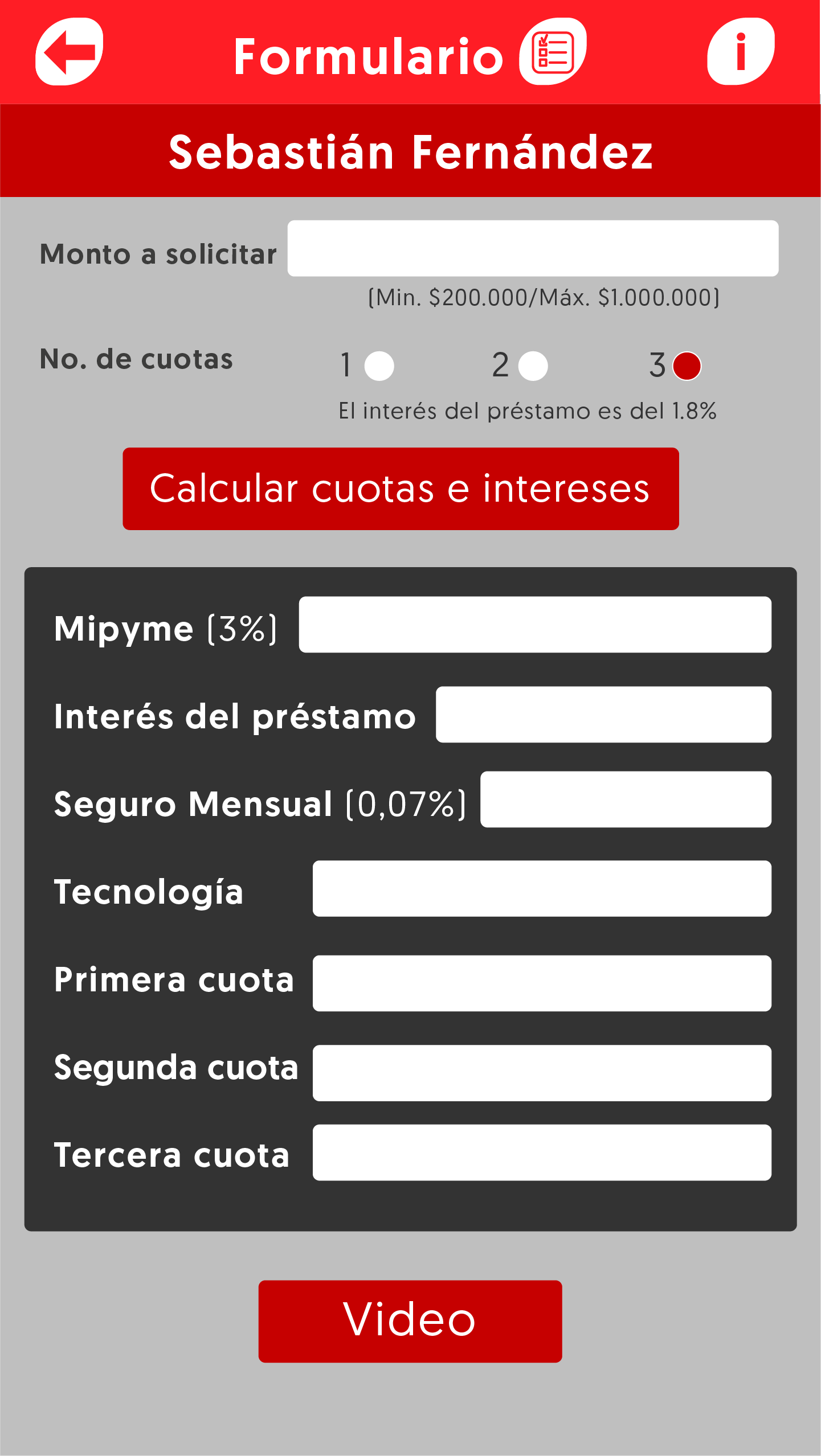The height and width of the screenshot is (1456, 821).
Task: Open the info icon
Action: [741, 52]
